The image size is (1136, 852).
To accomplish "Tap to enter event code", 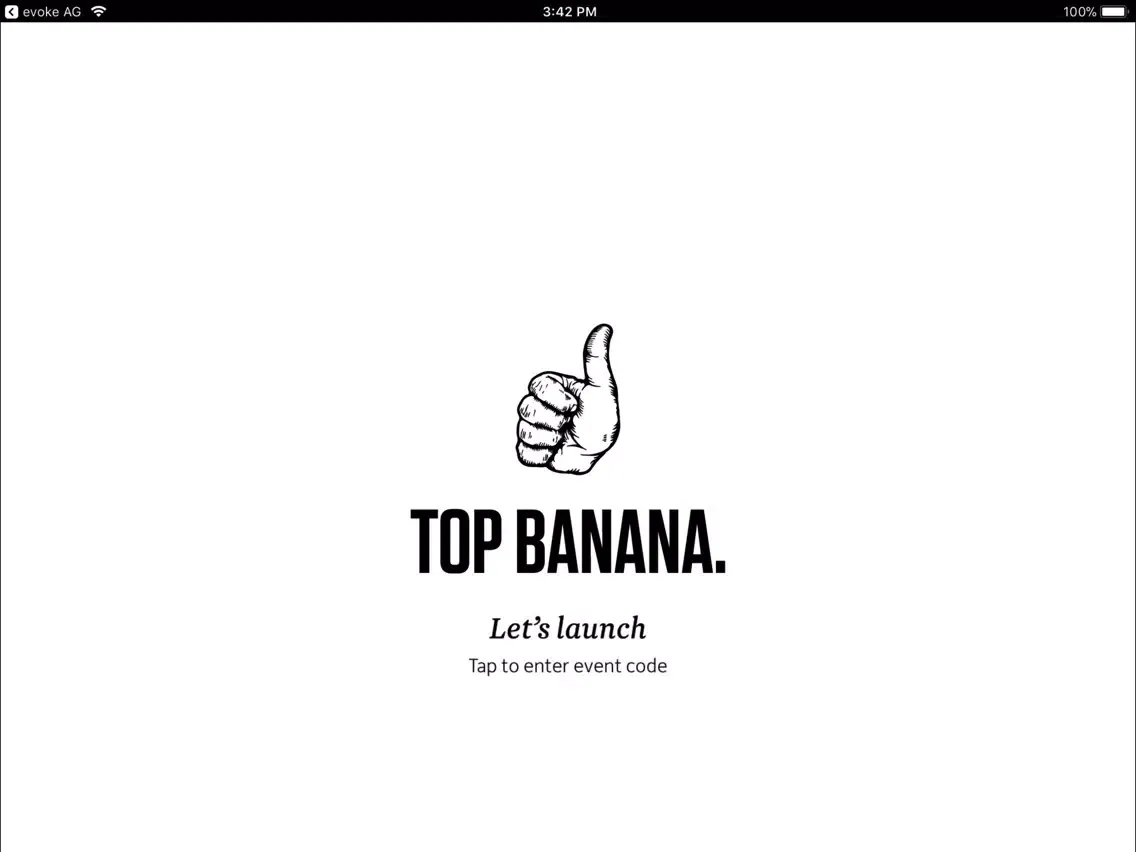I will click(x=567, y=666).
